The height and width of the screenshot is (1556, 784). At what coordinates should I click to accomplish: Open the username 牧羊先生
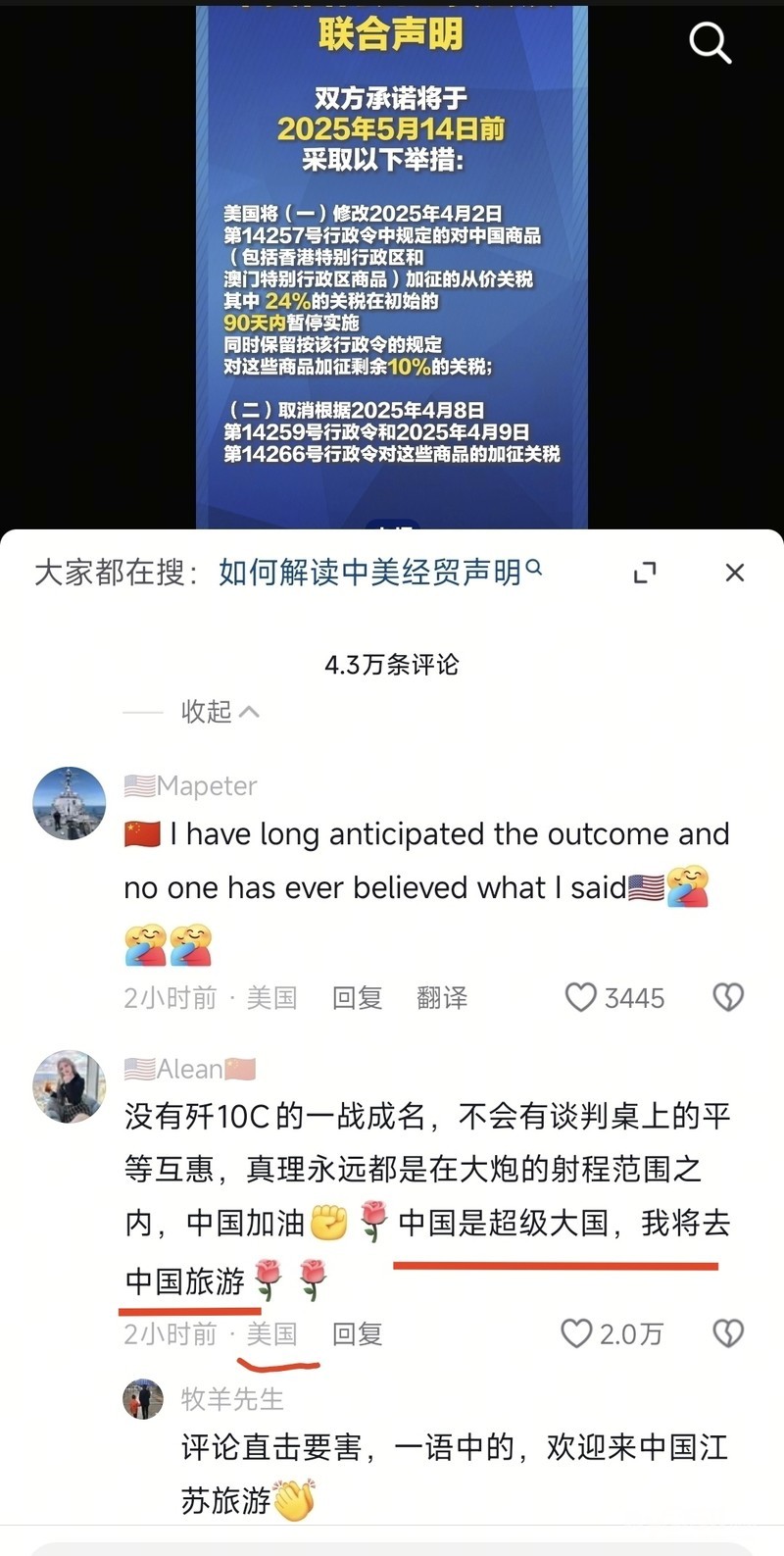click(x=232, y=1399)
